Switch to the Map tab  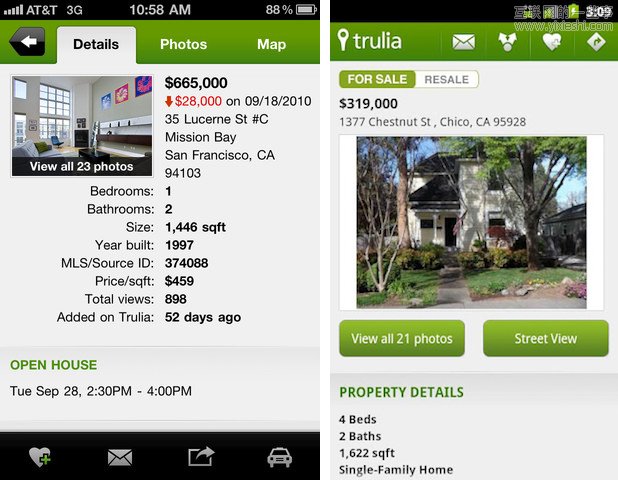(271, 44)
